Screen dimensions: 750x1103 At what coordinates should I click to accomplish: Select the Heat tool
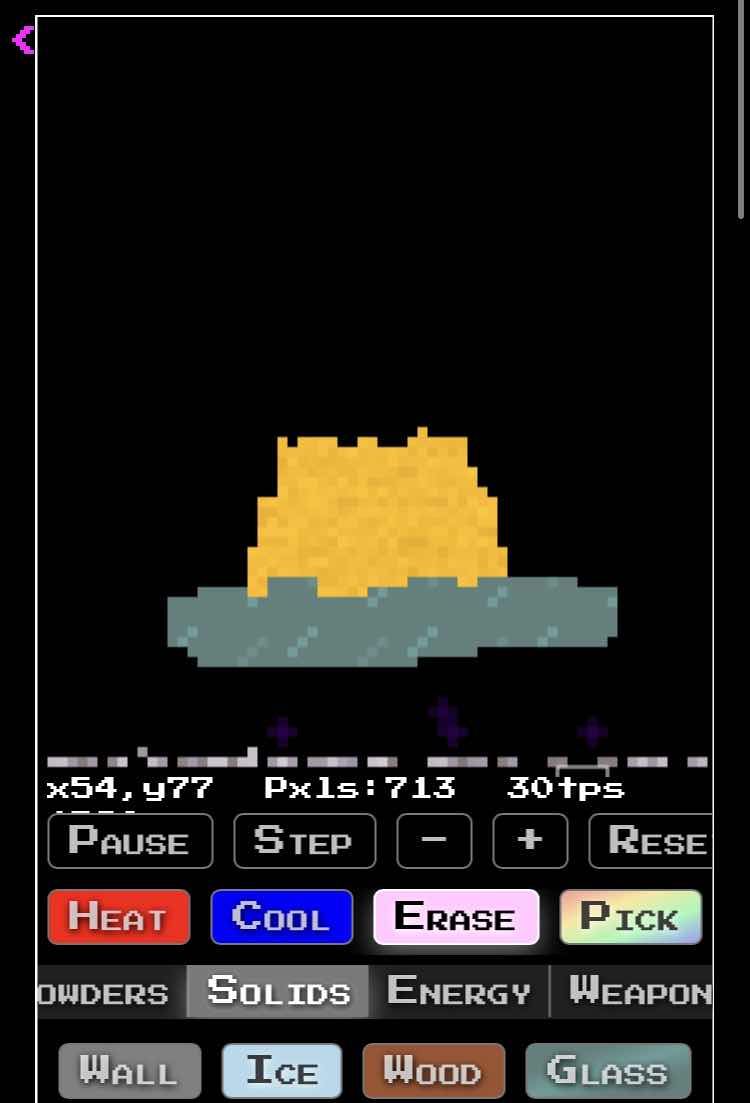click(118, 917)
